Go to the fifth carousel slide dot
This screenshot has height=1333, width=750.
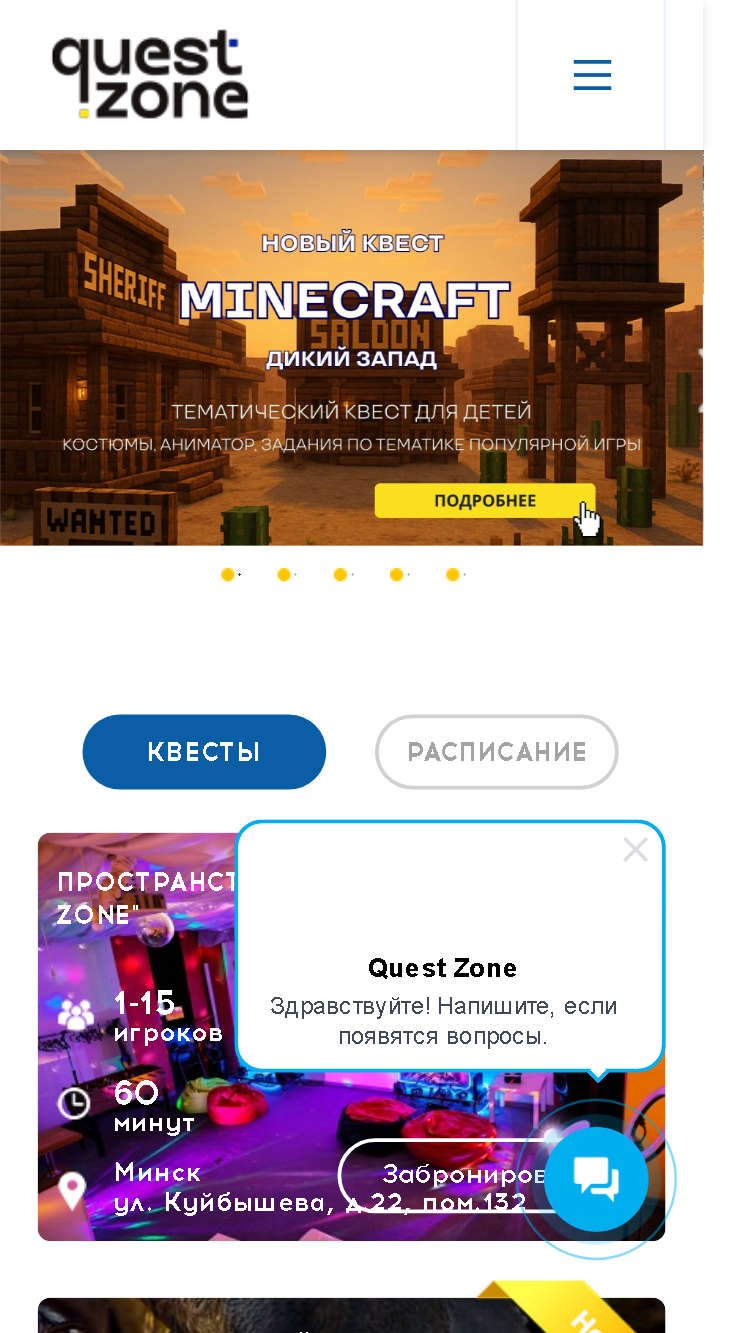[452, 575]
